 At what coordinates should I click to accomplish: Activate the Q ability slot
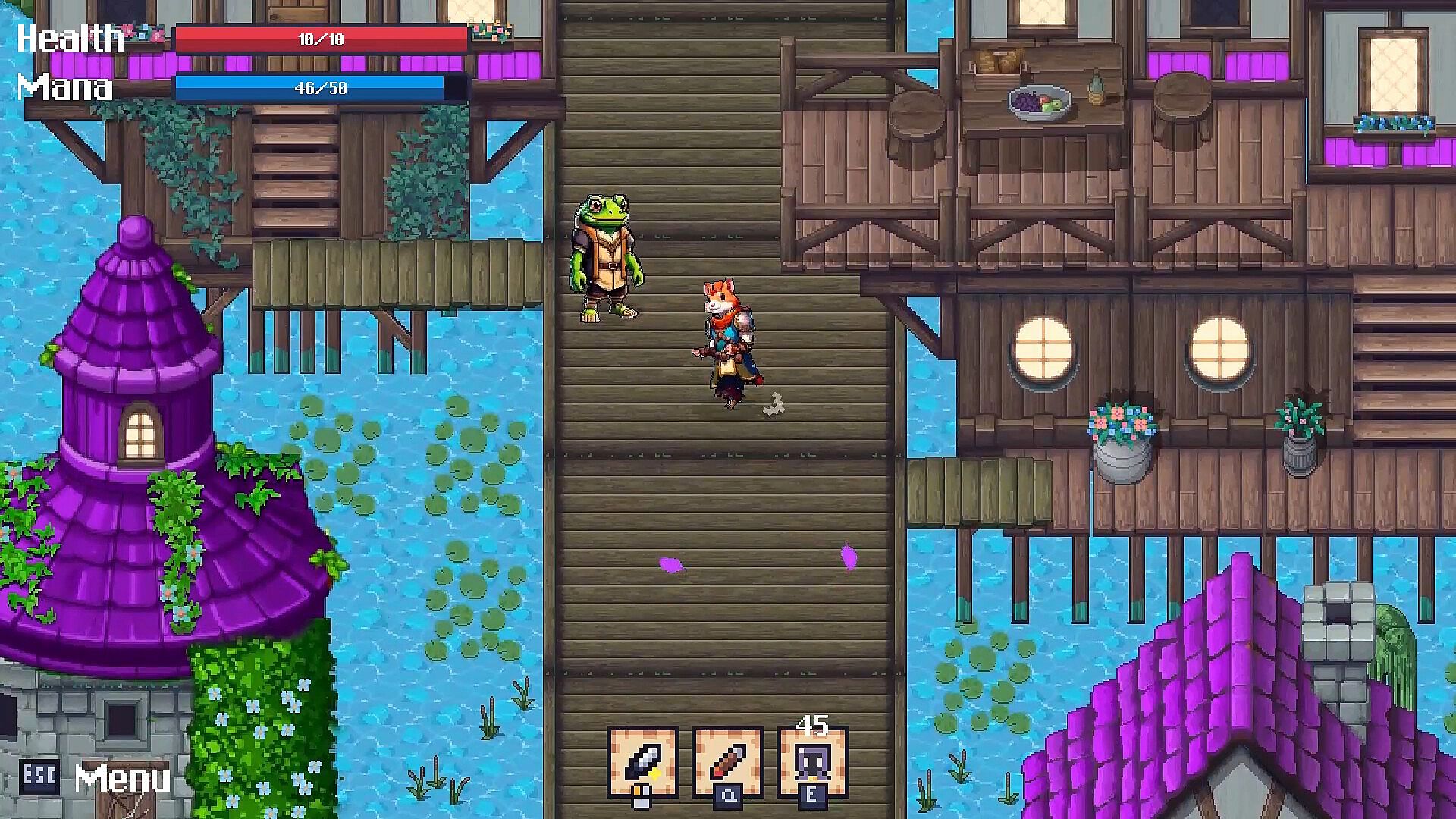click(x=727, y=761)
